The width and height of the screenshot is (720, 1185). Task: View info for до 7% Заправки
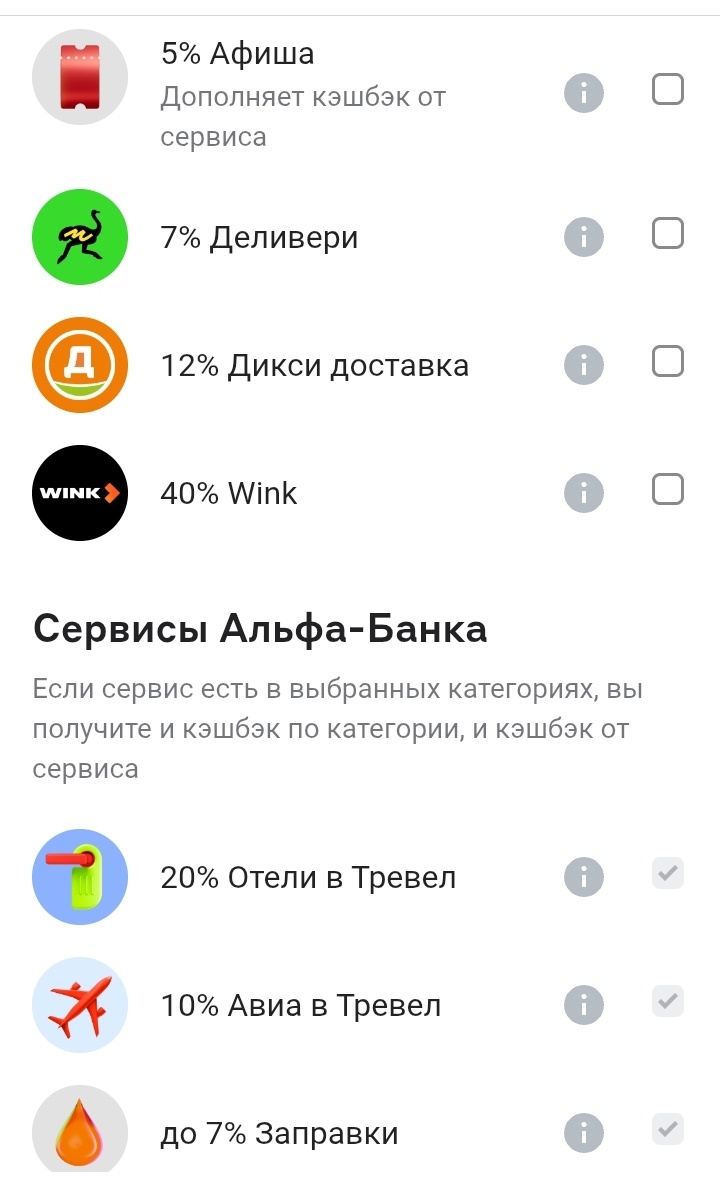click(583, 1132)
